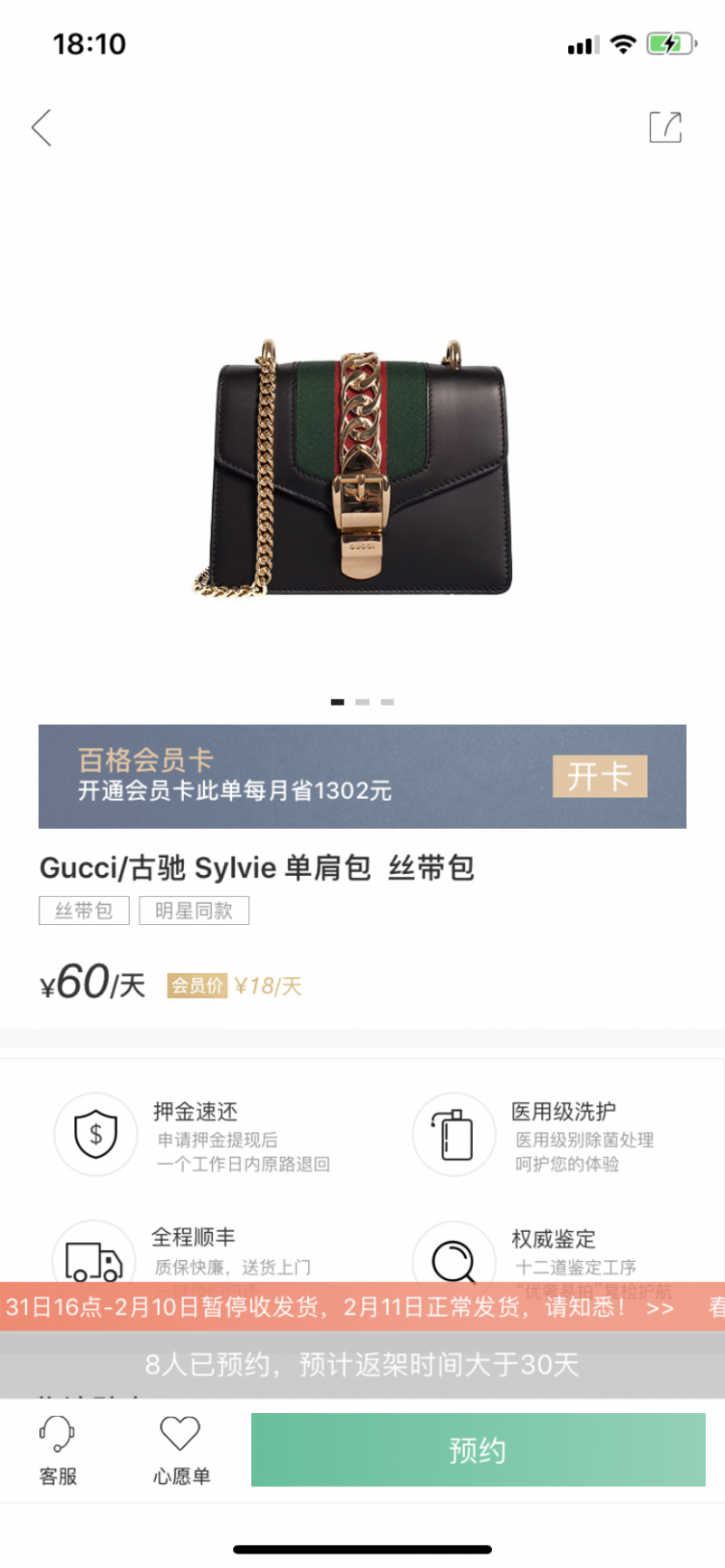Tap 开卡 to activate the membership card

pos(599,776)
